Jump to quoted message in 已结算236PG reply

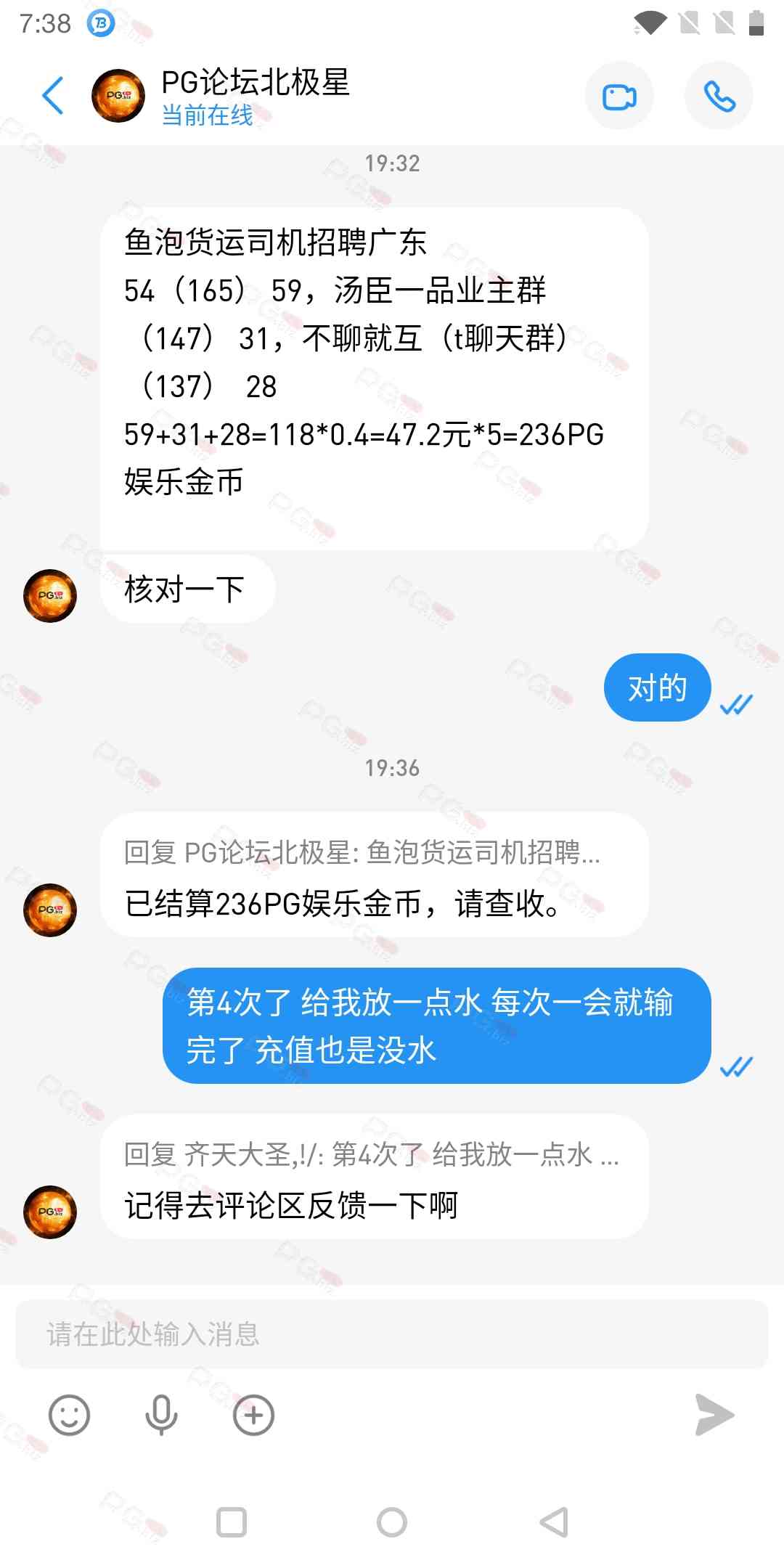click(362, 852)
